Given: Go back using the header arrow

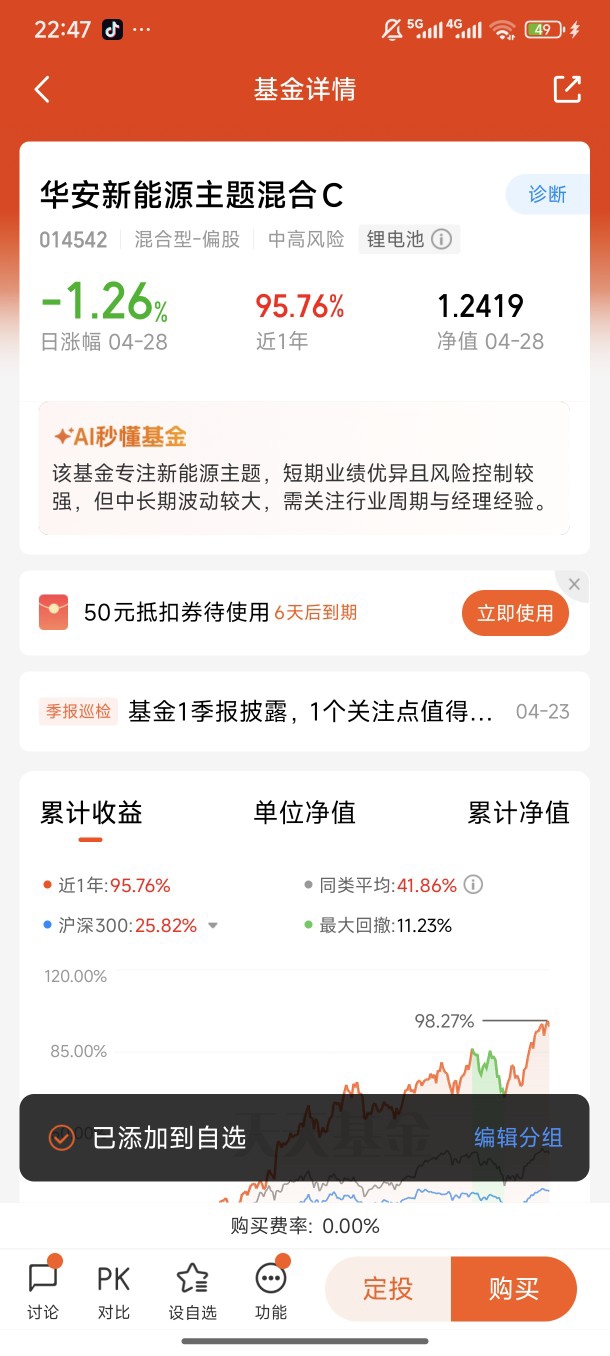Looking at the screenshot, I should (42, 90).
